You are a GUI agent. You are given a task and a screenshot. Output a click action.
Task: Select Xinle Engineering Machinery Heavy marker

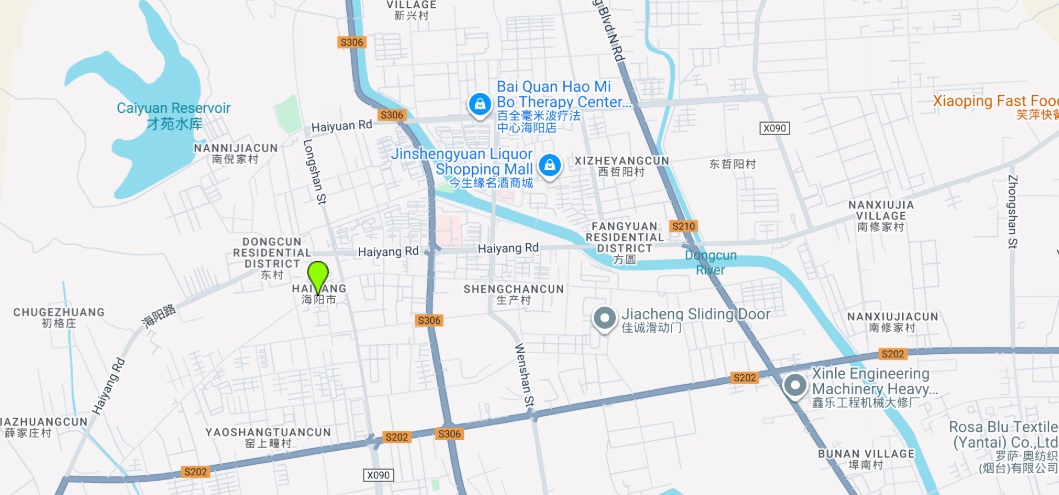(x=794, y=384)
